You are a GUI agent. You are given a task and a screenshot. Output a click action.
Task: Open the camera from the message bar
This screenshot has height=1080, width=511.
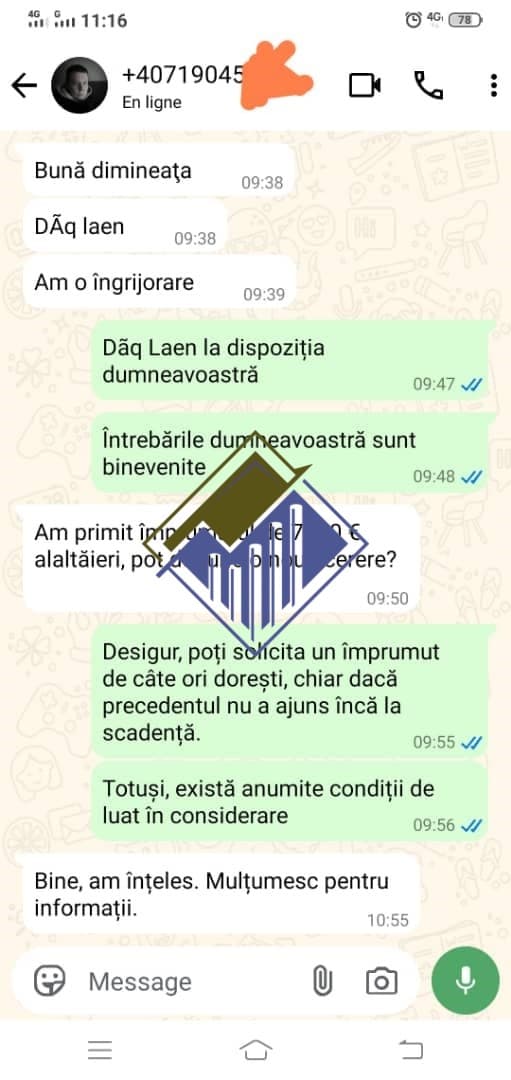(382, 981)
